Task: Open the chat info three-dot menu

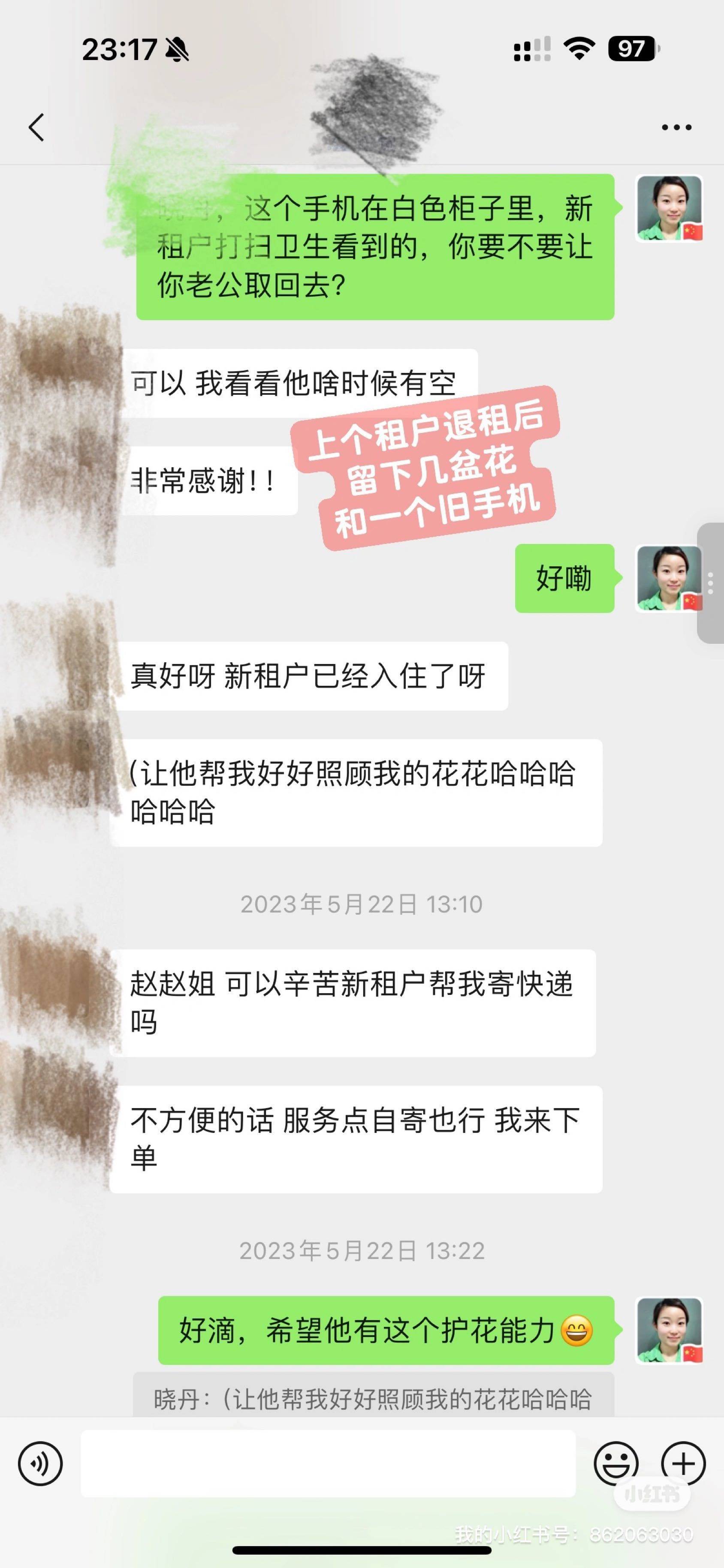Action: [x=676, y=127]
